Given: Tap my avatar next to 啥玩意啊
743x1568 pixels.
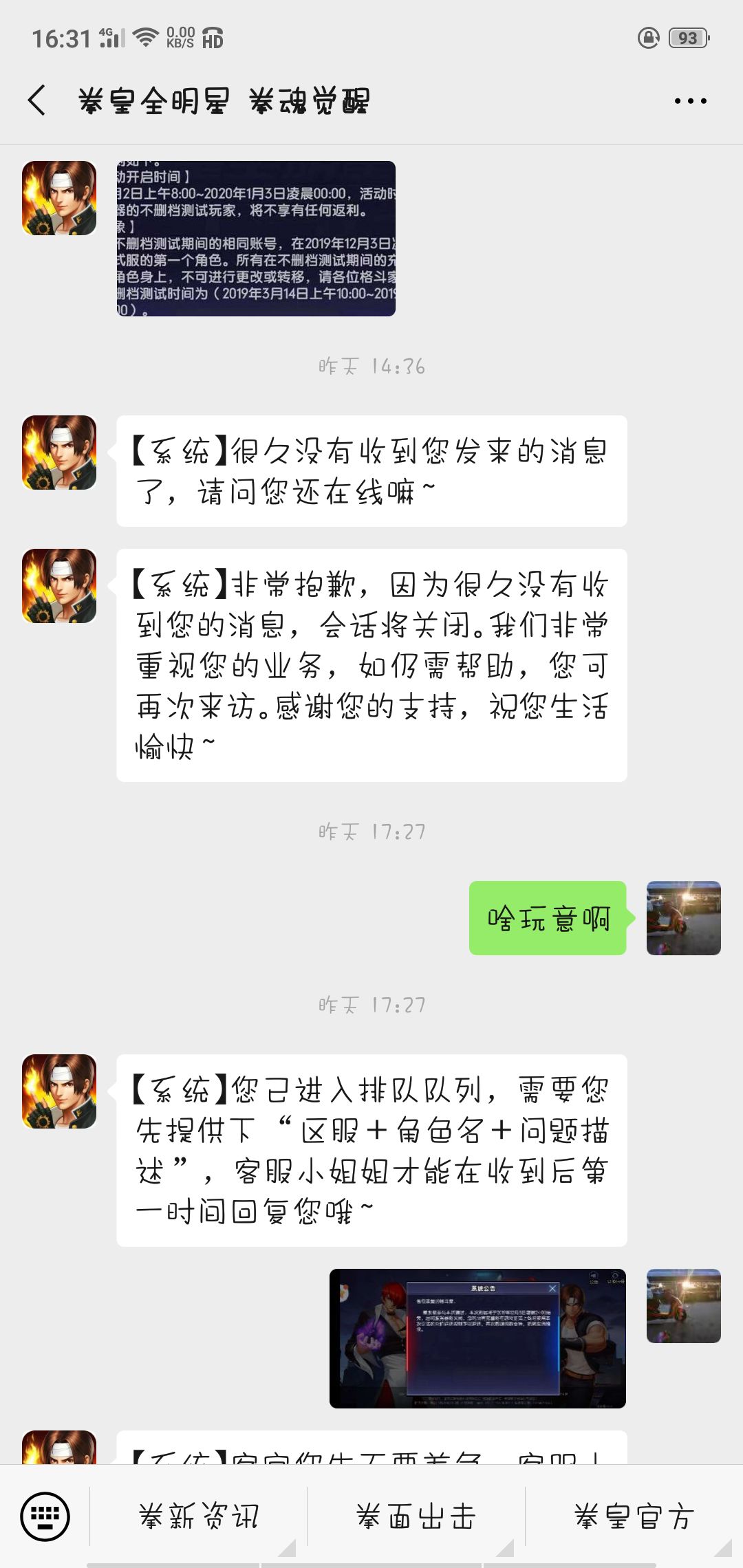Looking at the screenshot, I should (x=684, y=918).
